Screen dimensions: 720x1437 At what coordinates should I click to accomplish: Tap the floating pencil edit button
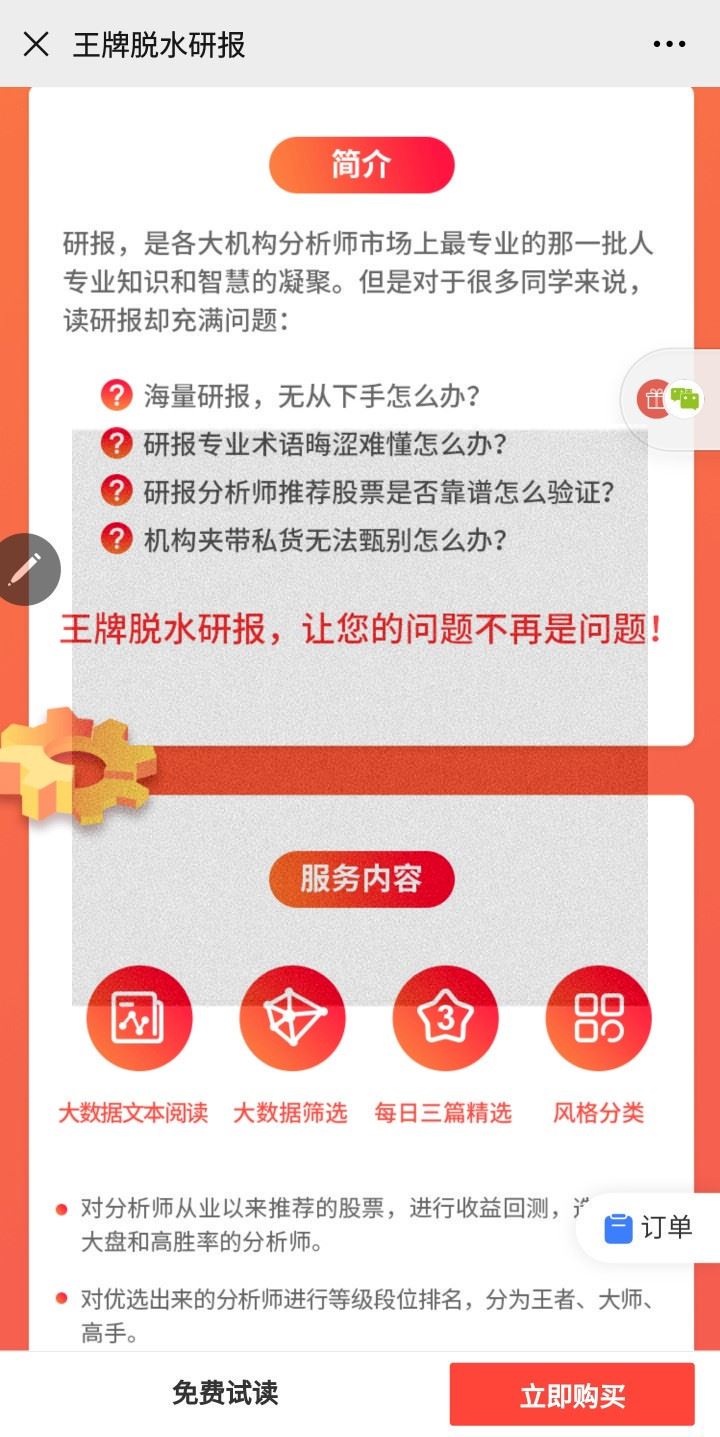click(x=26, y=569)
